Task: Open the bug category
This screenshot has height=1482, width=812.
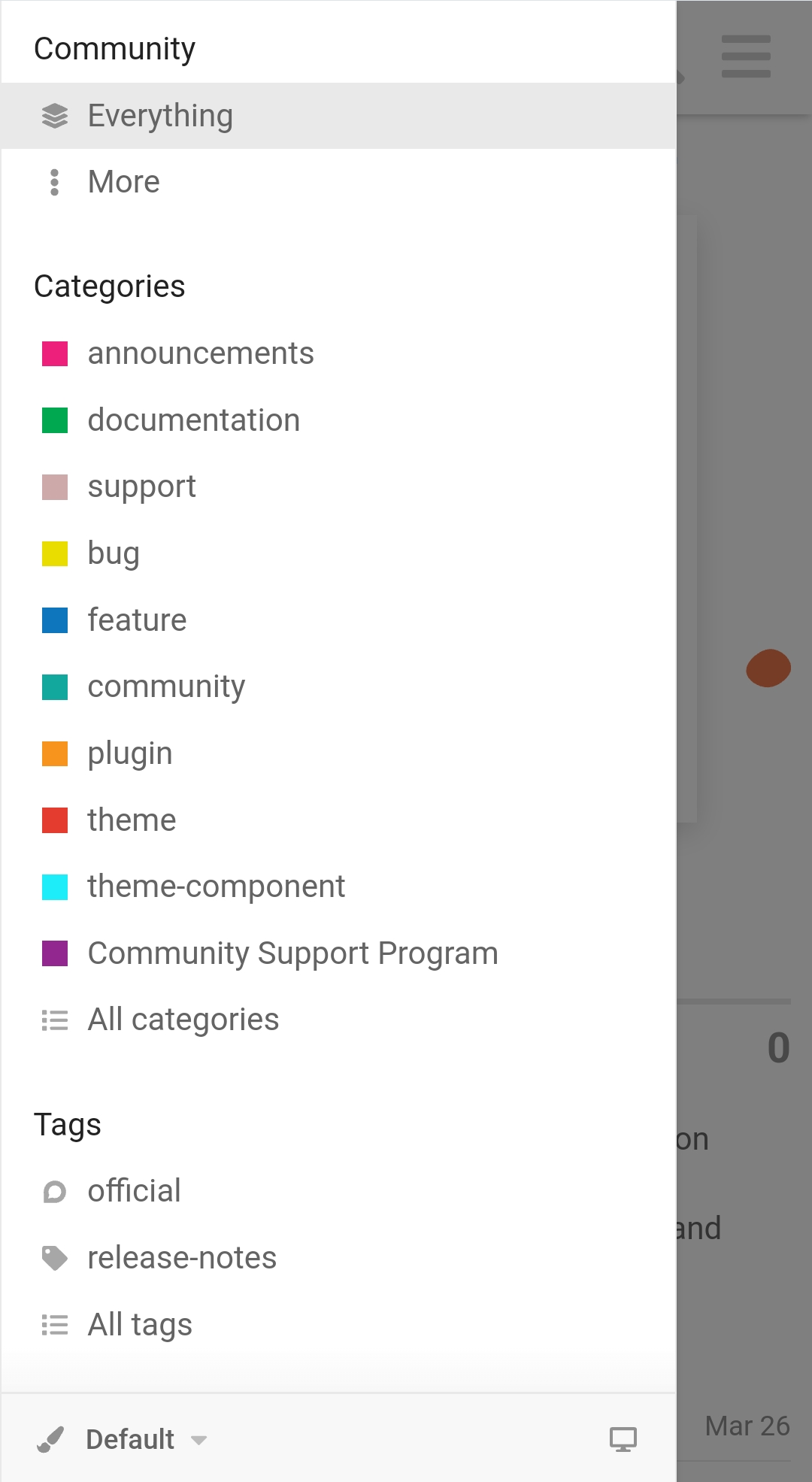Action: (114, 553)
